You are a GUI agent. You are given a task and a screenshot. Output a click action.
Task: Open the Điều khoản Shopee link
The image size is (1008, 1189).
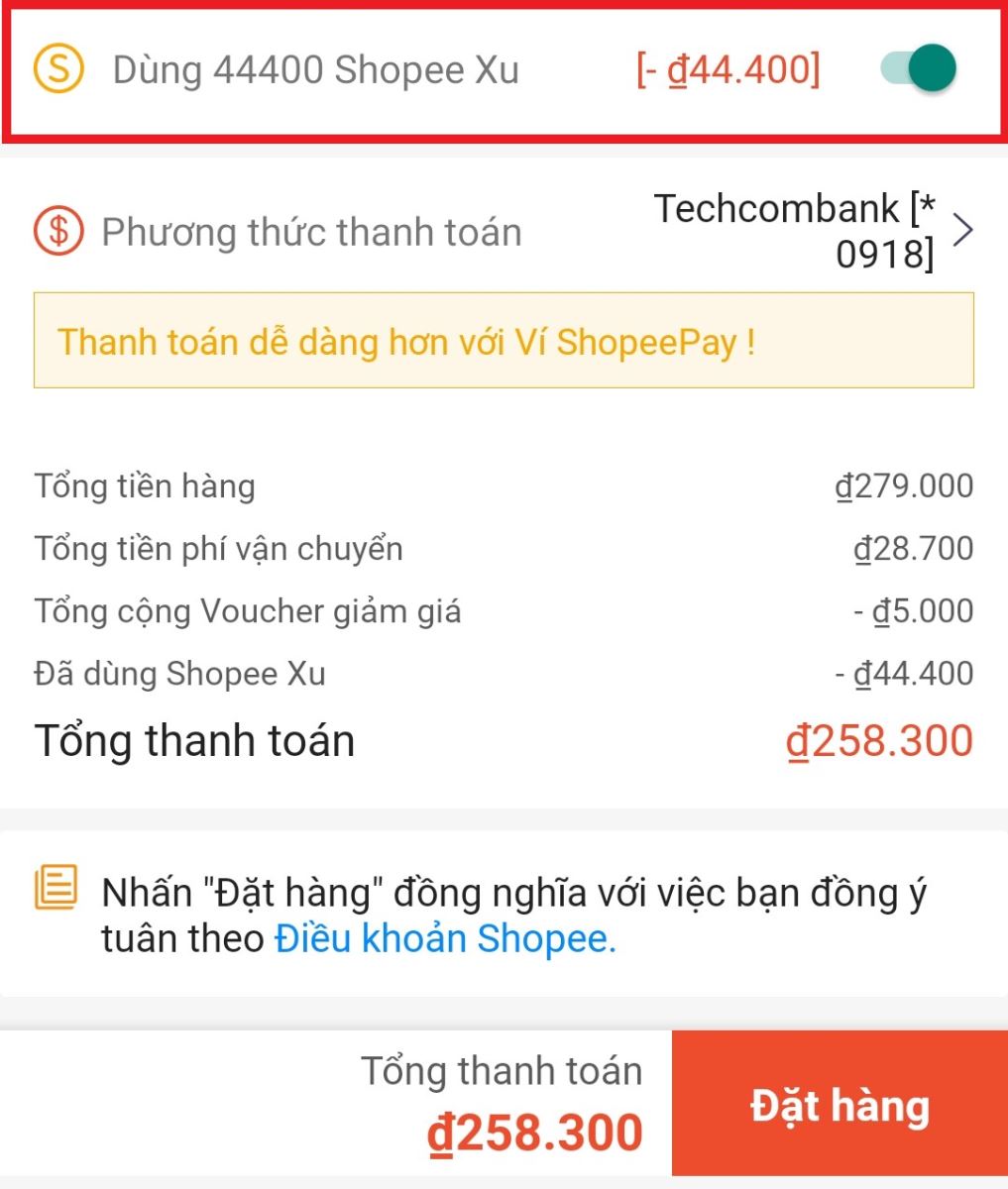[445, 939]
